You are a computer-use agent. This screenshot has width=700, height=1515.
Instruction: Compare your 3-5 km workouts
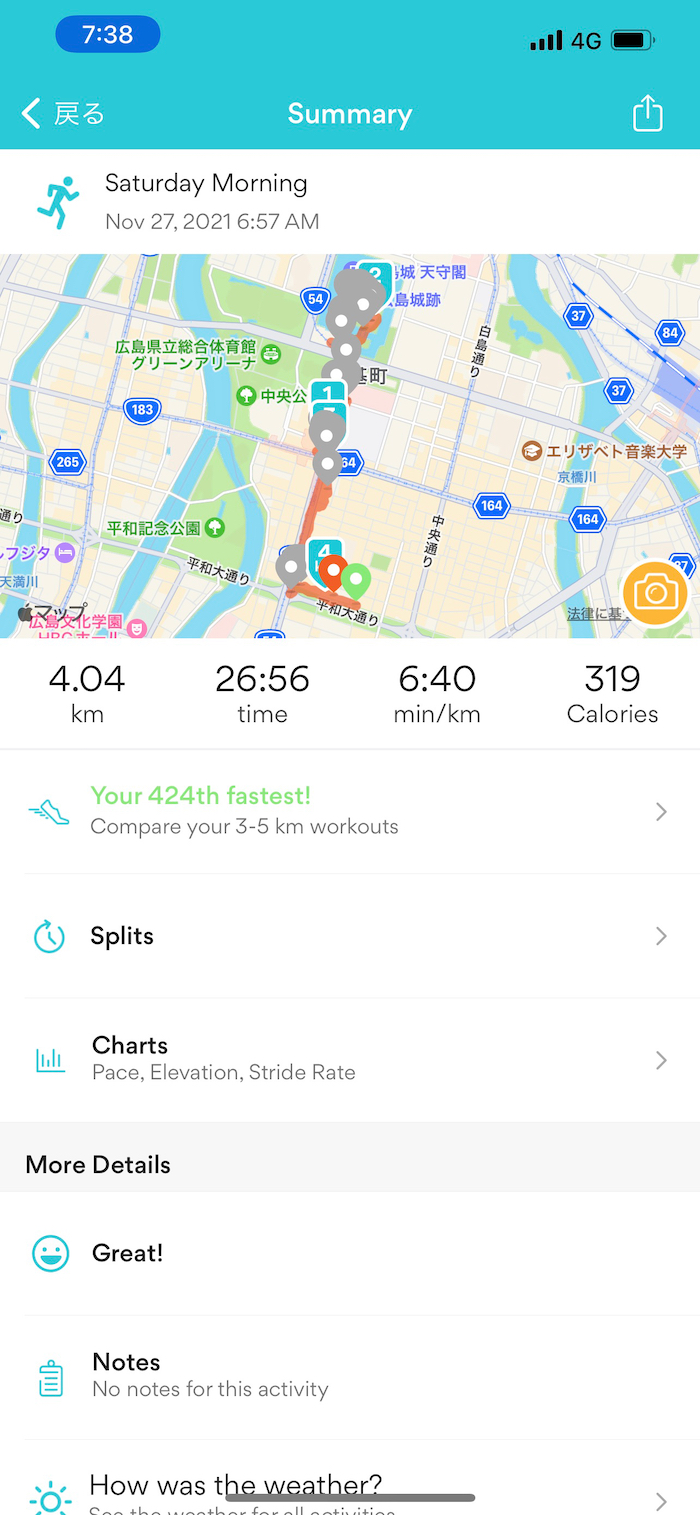[348, 811]
